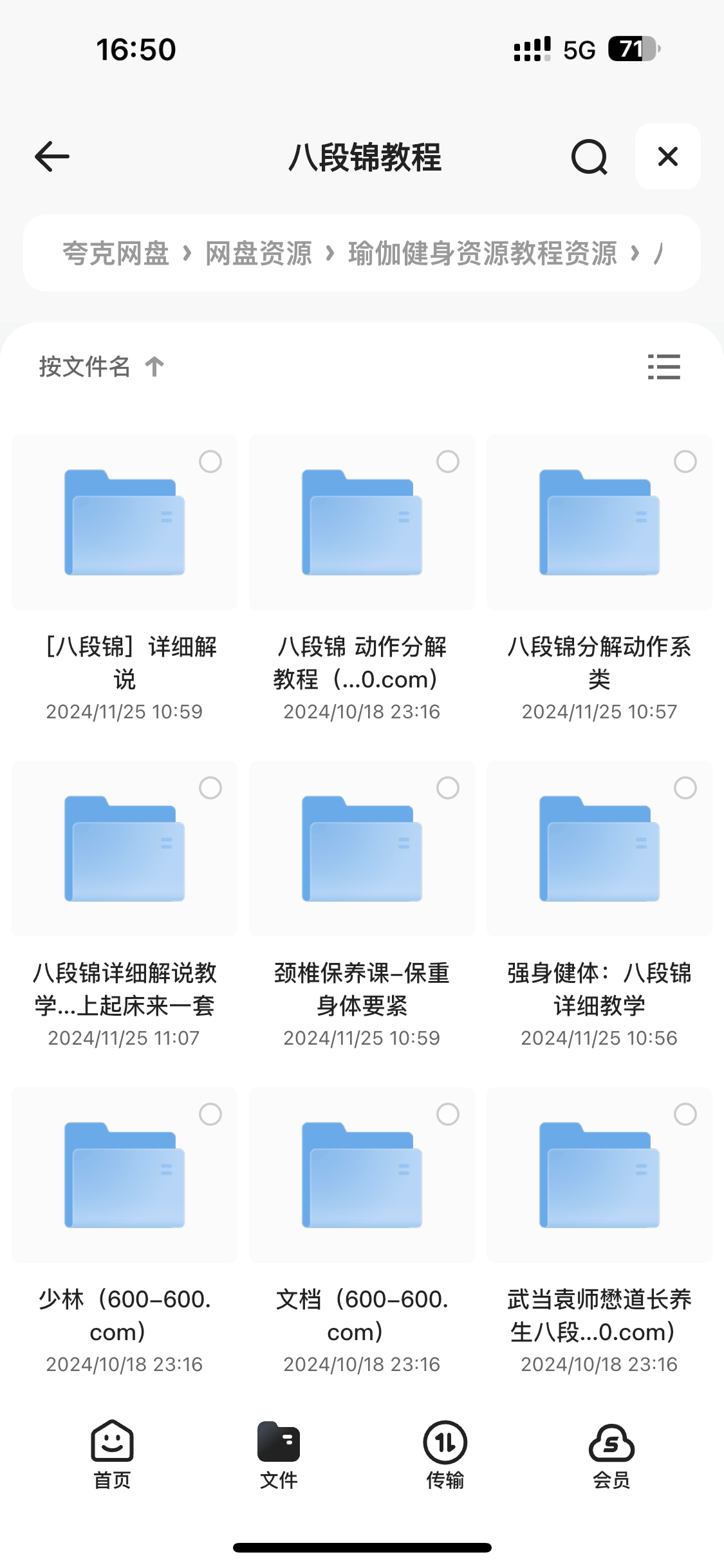
Task: Open 瑜伽健身资源教程资源 breadcrumb folder
Action: point(483,253)
